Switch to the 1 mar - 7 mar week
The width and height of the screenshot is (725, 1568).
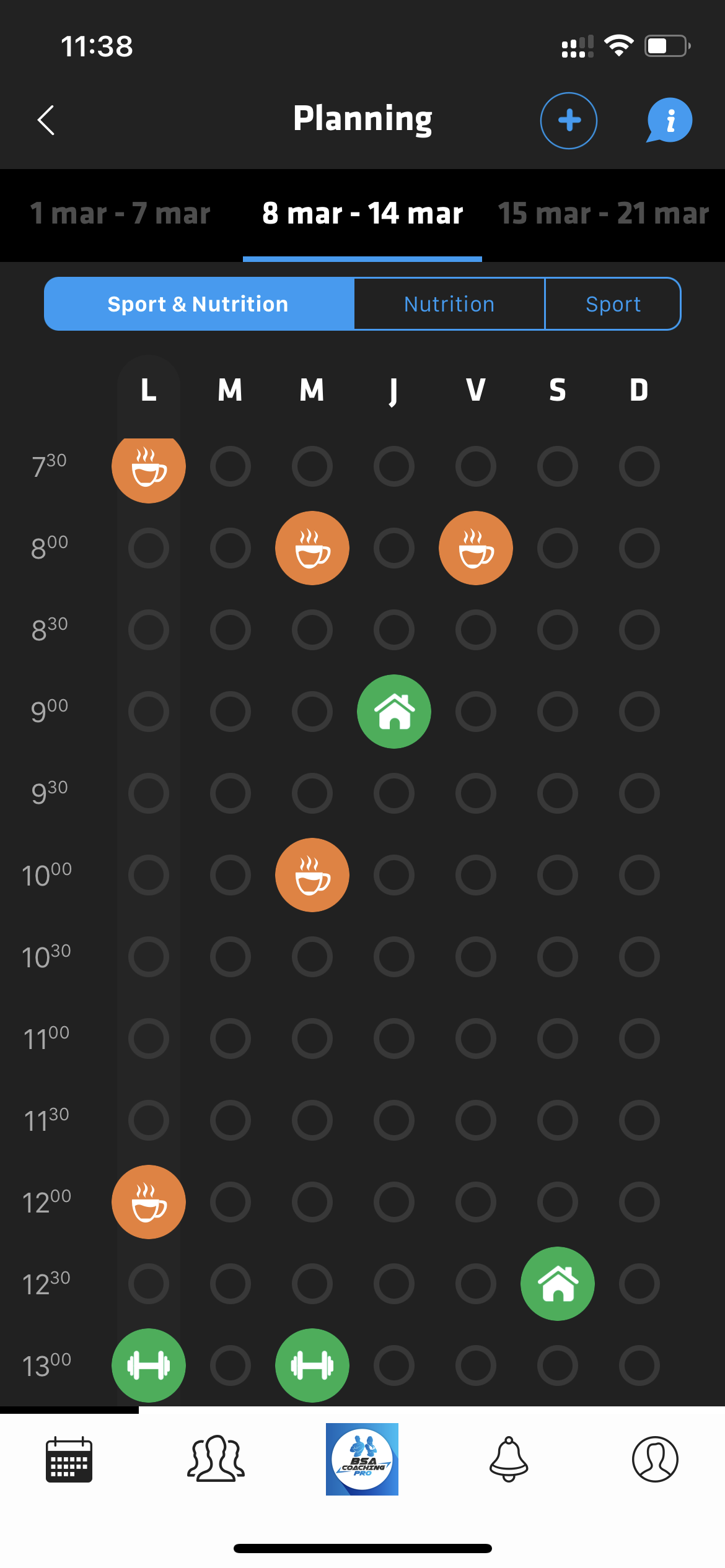(x=120, y=214)
